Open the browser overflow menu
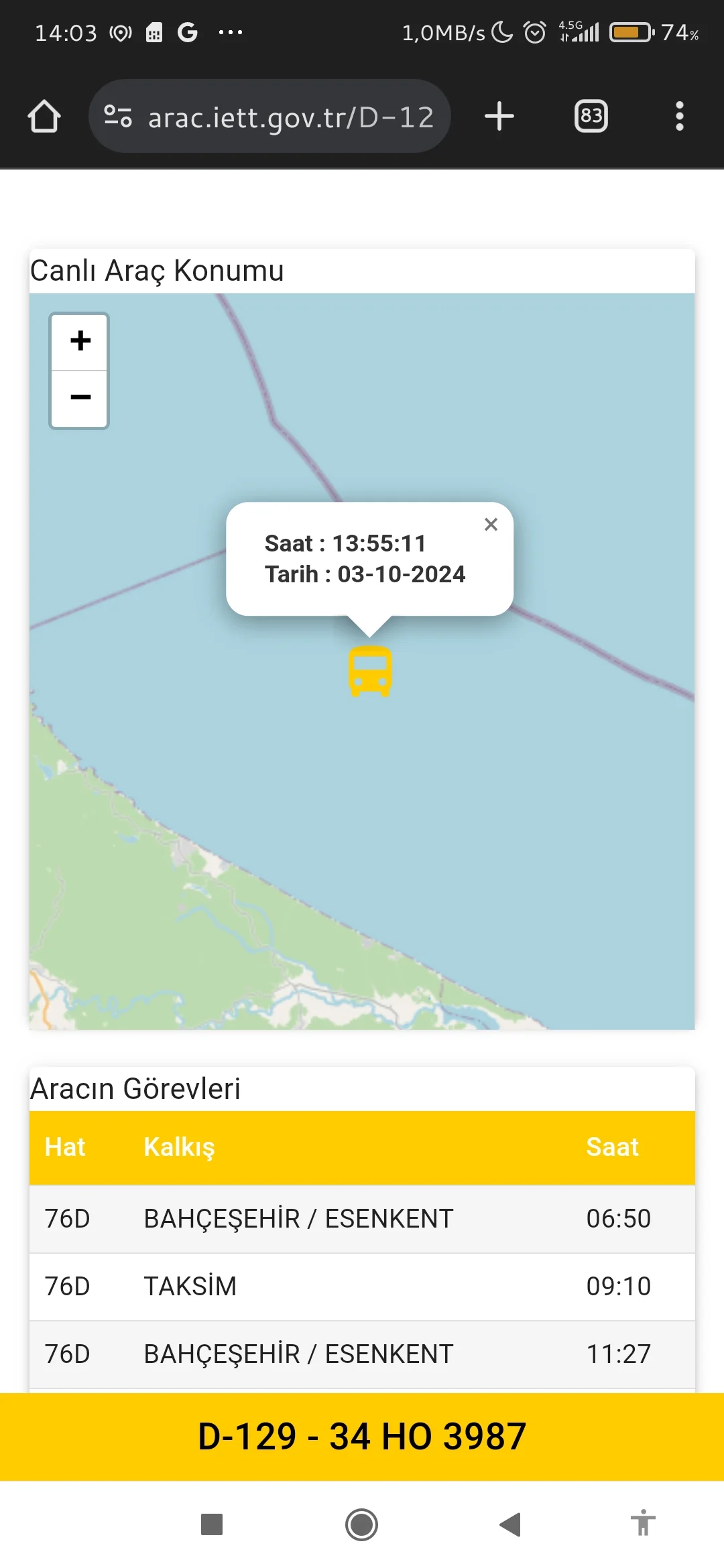This screenshot has height=1568, width=724. click(679, 117)
